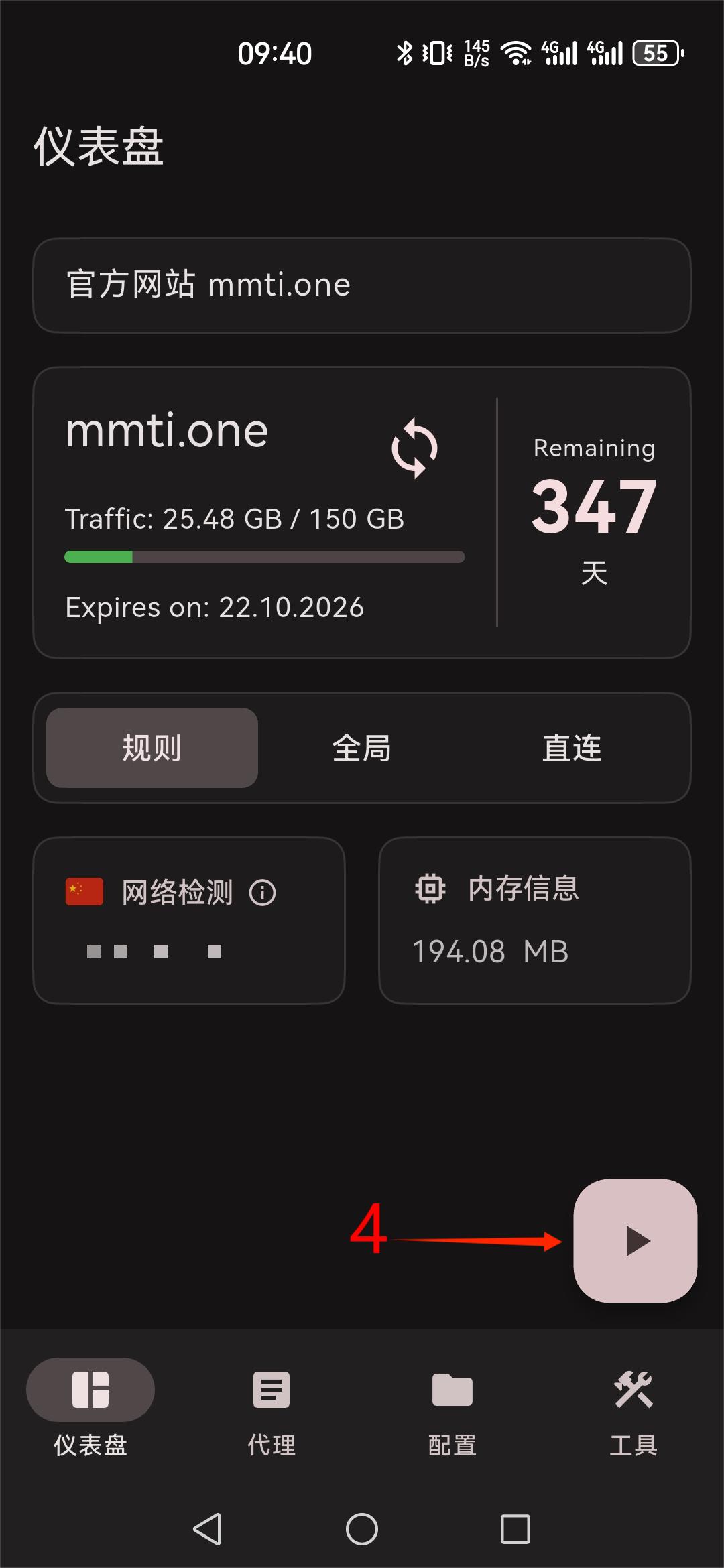The height and width of the screenshot is (1568, 724).
Task: Switch to 全局 global mode
Action: pos(362,748)
